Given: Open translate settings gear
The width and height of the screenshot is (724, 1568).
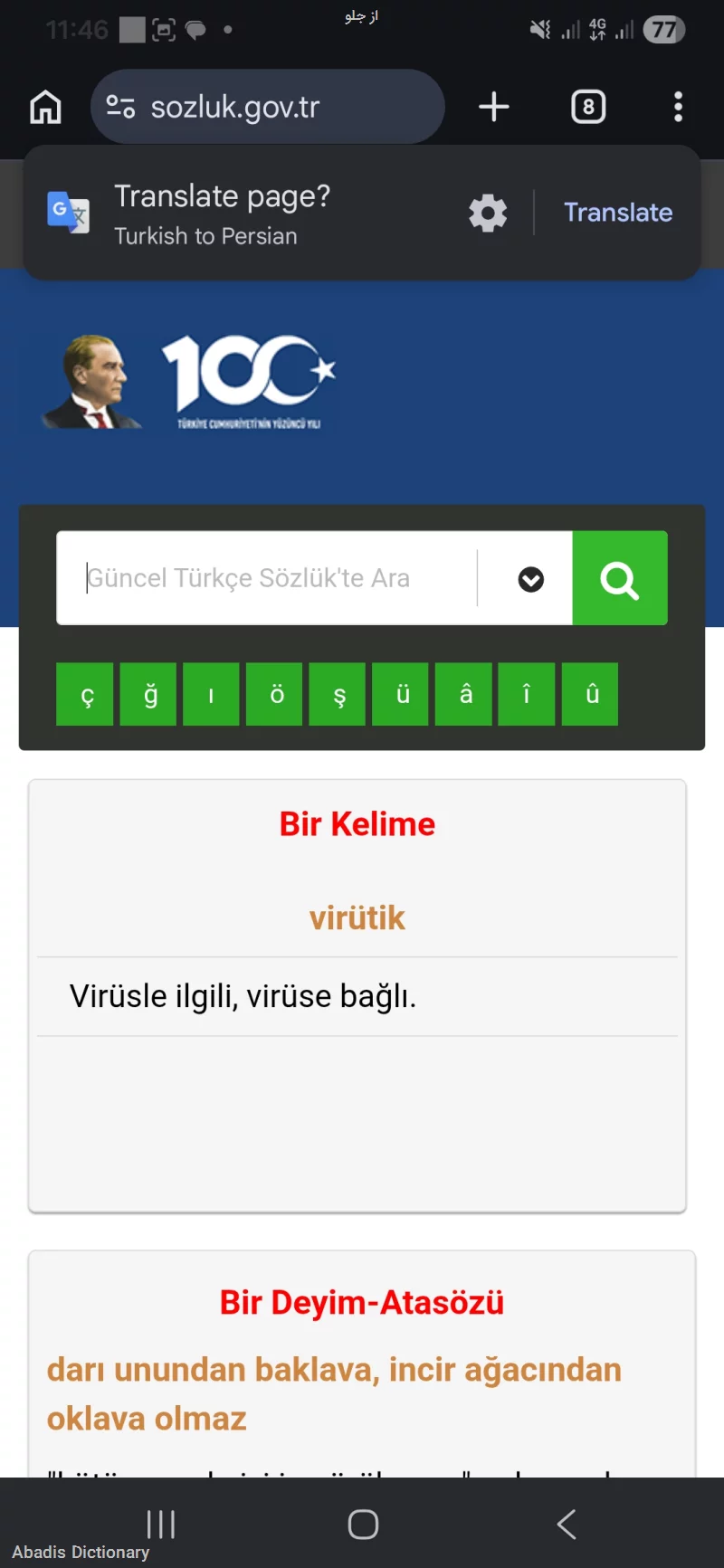Looking at the screenshot, I should point(488,213).
